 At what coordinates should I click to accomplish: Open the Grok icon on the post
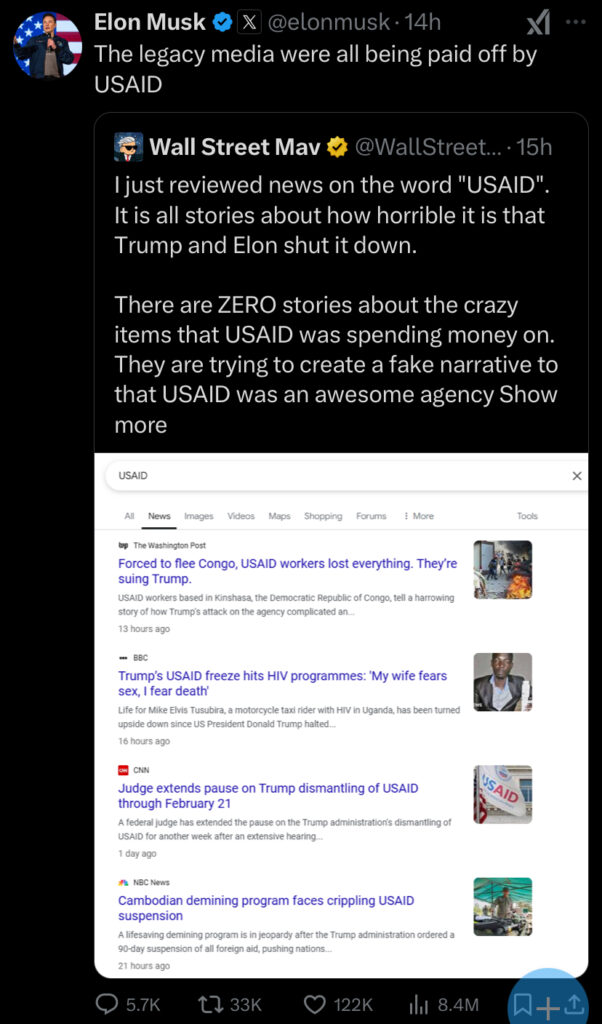click(538, 21)
